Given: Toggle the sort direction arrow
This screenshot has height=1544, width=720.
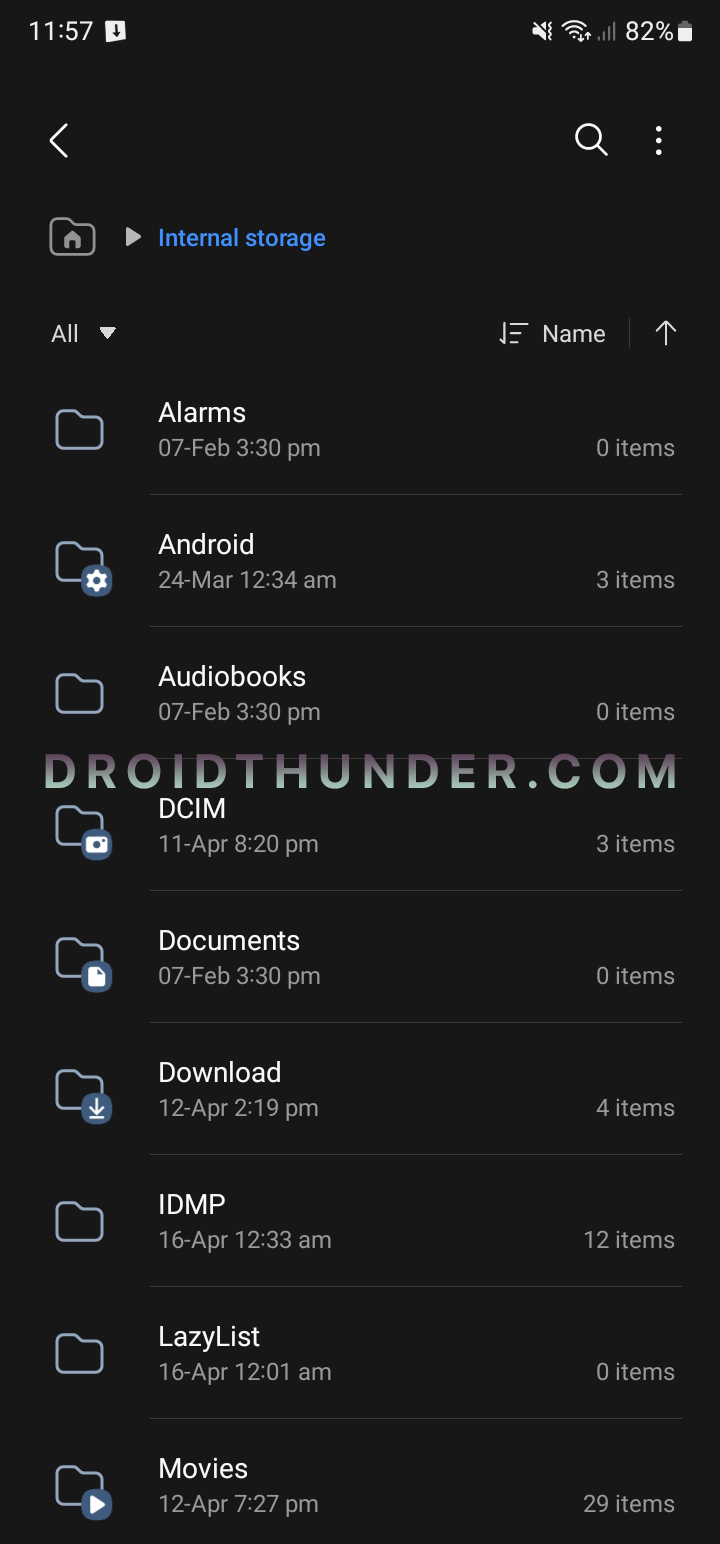Looking at the screenshot, I should [x=665, y=333].
